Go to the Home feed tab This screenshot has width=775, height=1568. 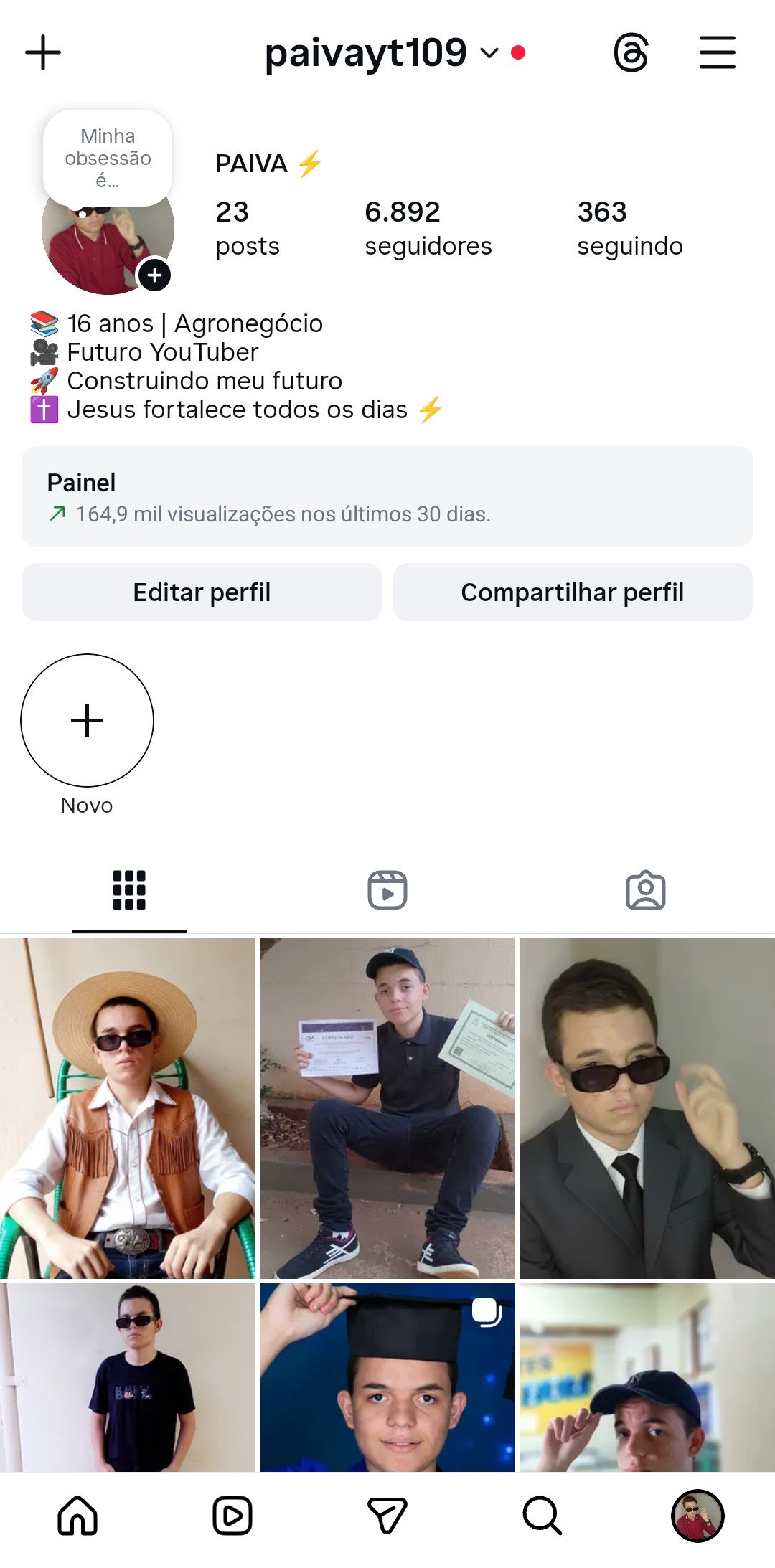point(77,1516)
